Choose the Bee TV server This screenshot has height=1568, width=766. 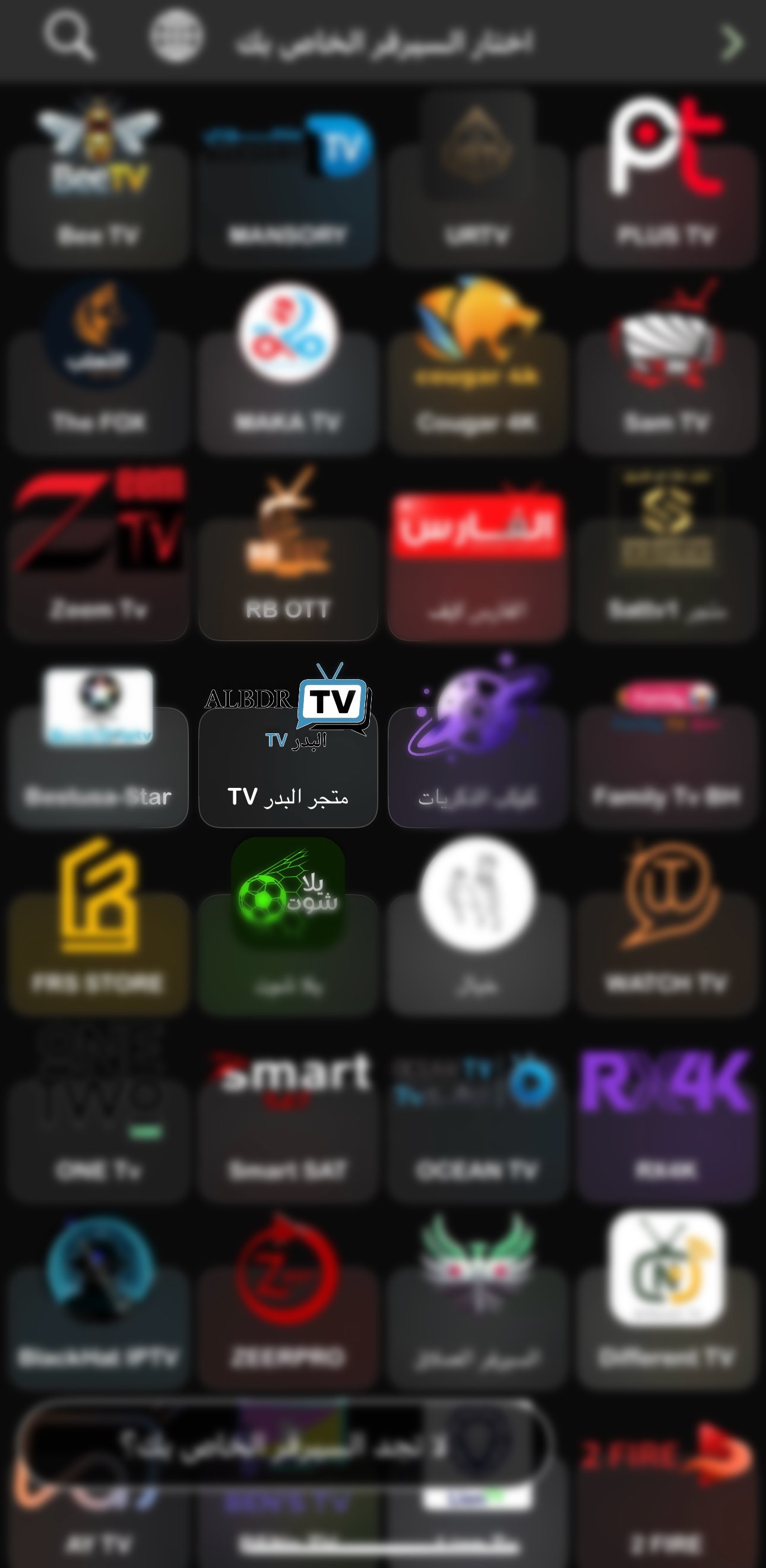98,189
